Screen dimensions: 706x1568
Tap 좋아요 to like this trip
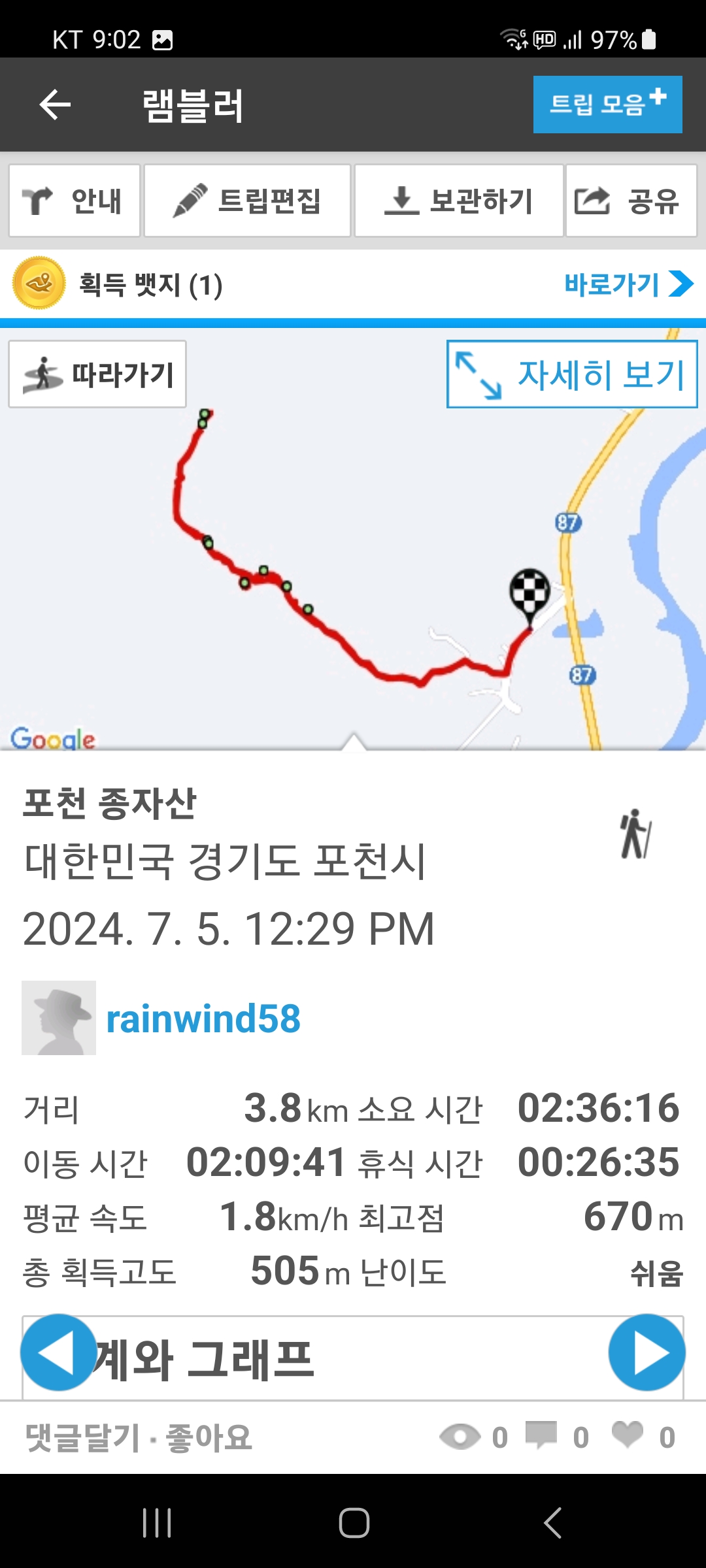pyautogui.click(x=209, y=1437)
